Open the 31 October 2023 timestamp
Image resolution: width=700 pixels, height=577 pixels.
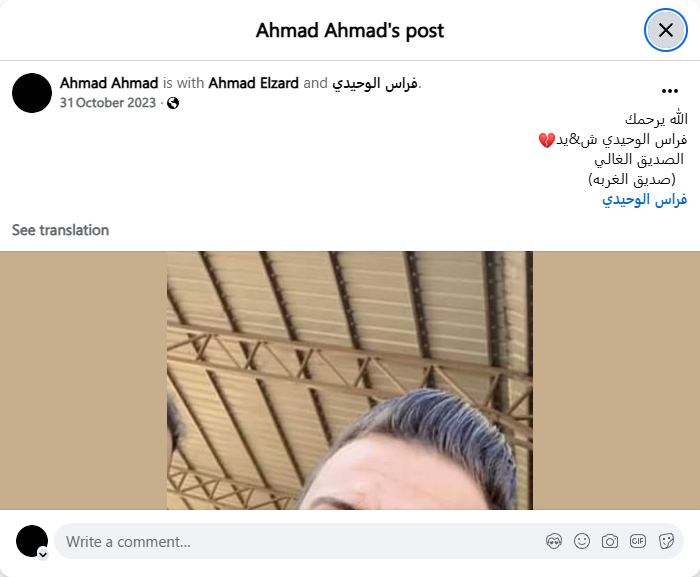[107, 103]
